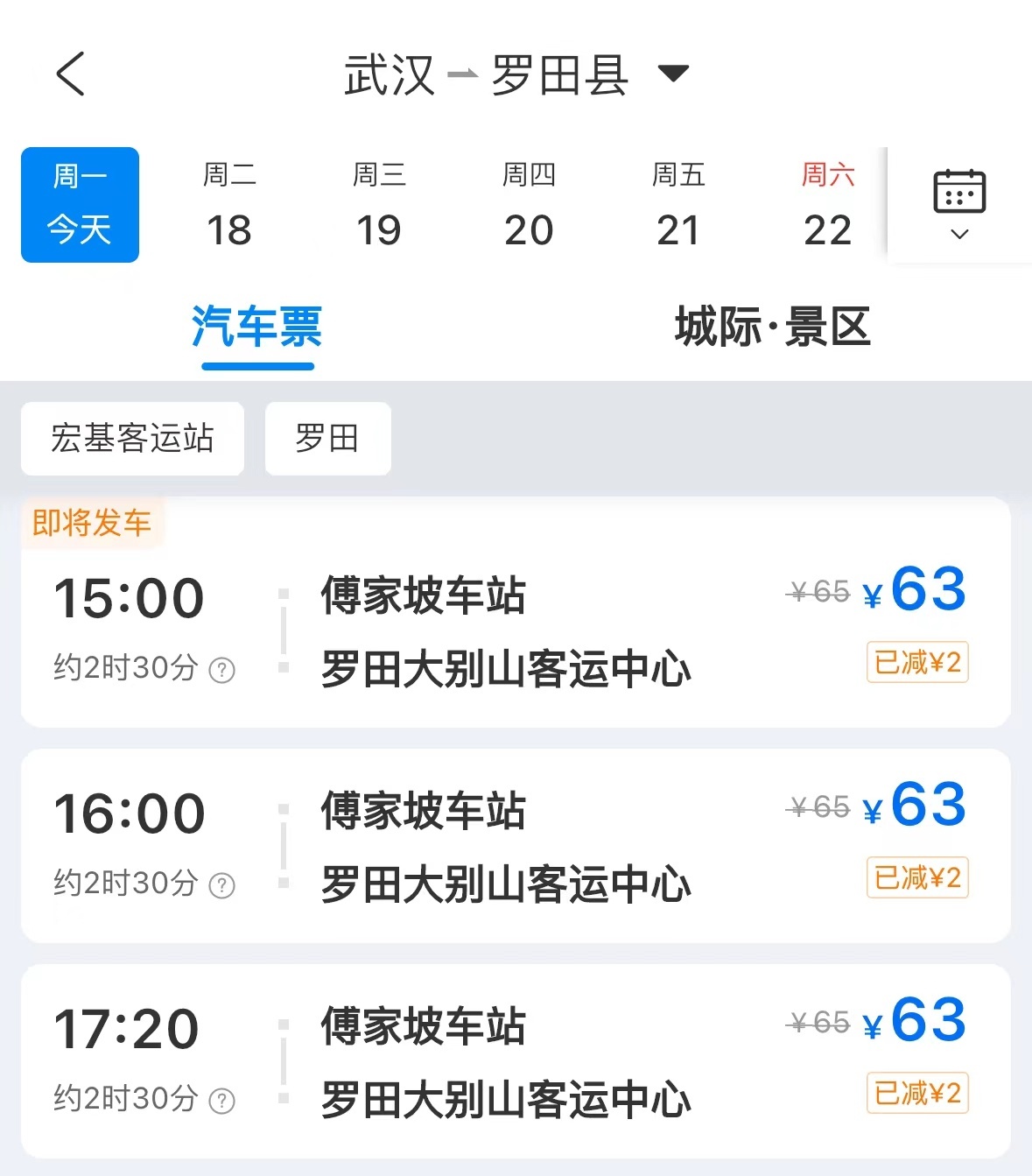The height and width of the screenshot is (1176, 1032).
Task: Tap duration help icon for 17:20 bus
Action: pos(222,1101)
